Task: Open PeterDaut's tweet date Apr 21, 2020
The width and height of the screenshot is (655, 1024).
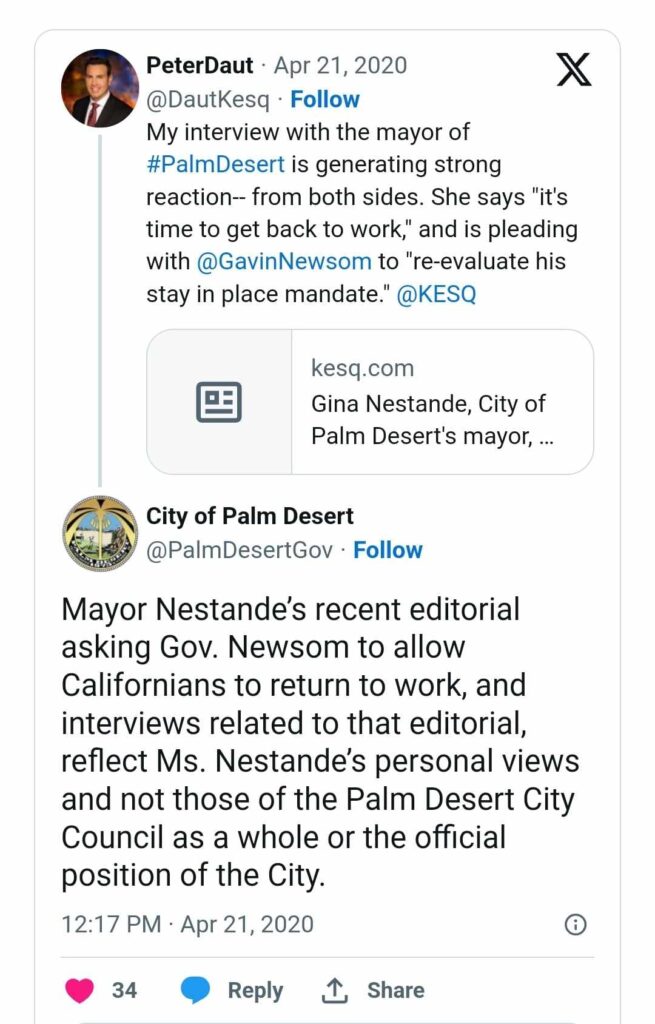Action: 340,66
